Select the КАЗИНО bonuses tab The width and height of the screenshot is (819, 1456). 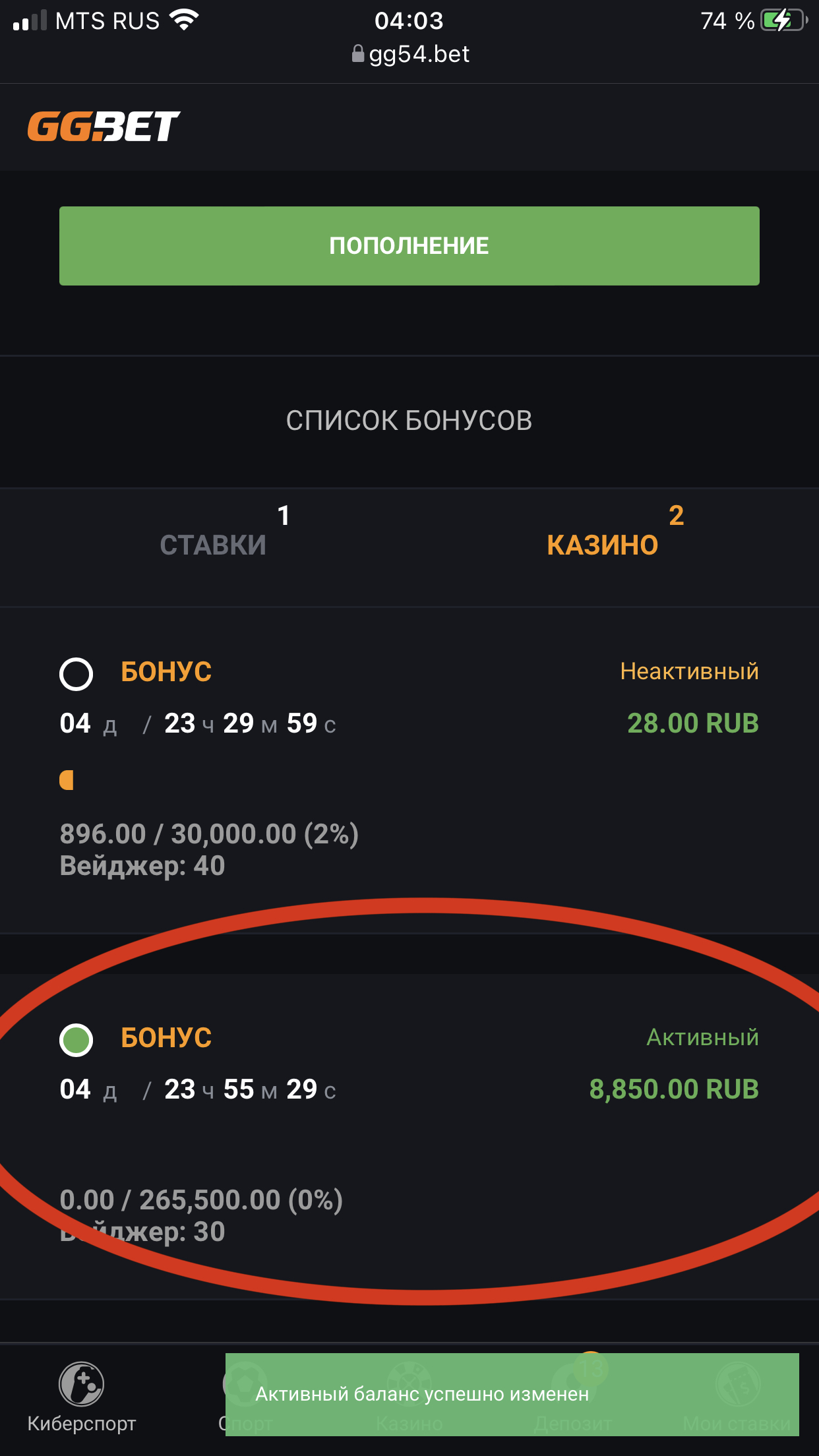click(603, 545)
